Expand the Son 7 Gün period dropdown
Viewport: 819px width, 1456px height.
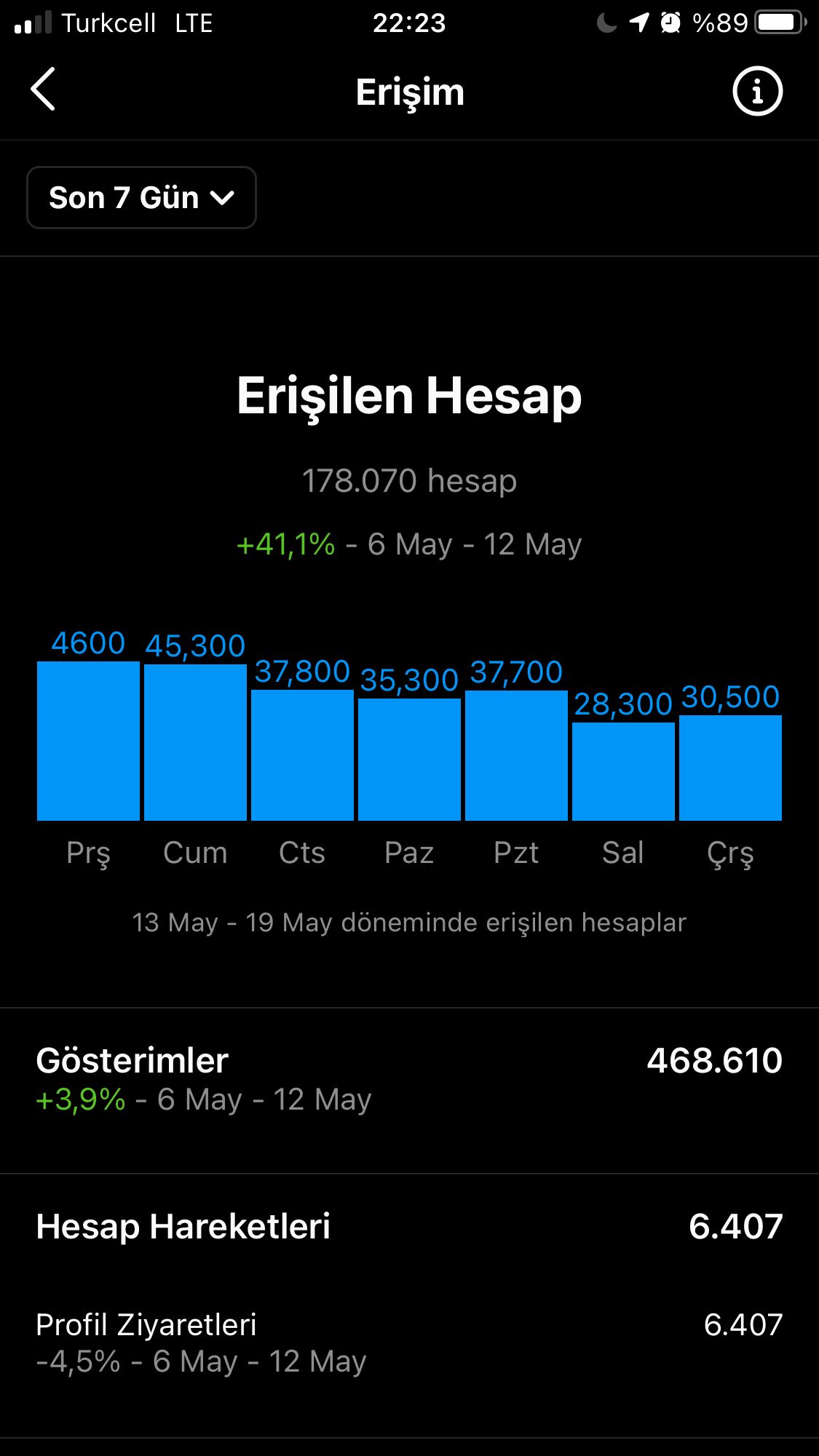point(141,198)
